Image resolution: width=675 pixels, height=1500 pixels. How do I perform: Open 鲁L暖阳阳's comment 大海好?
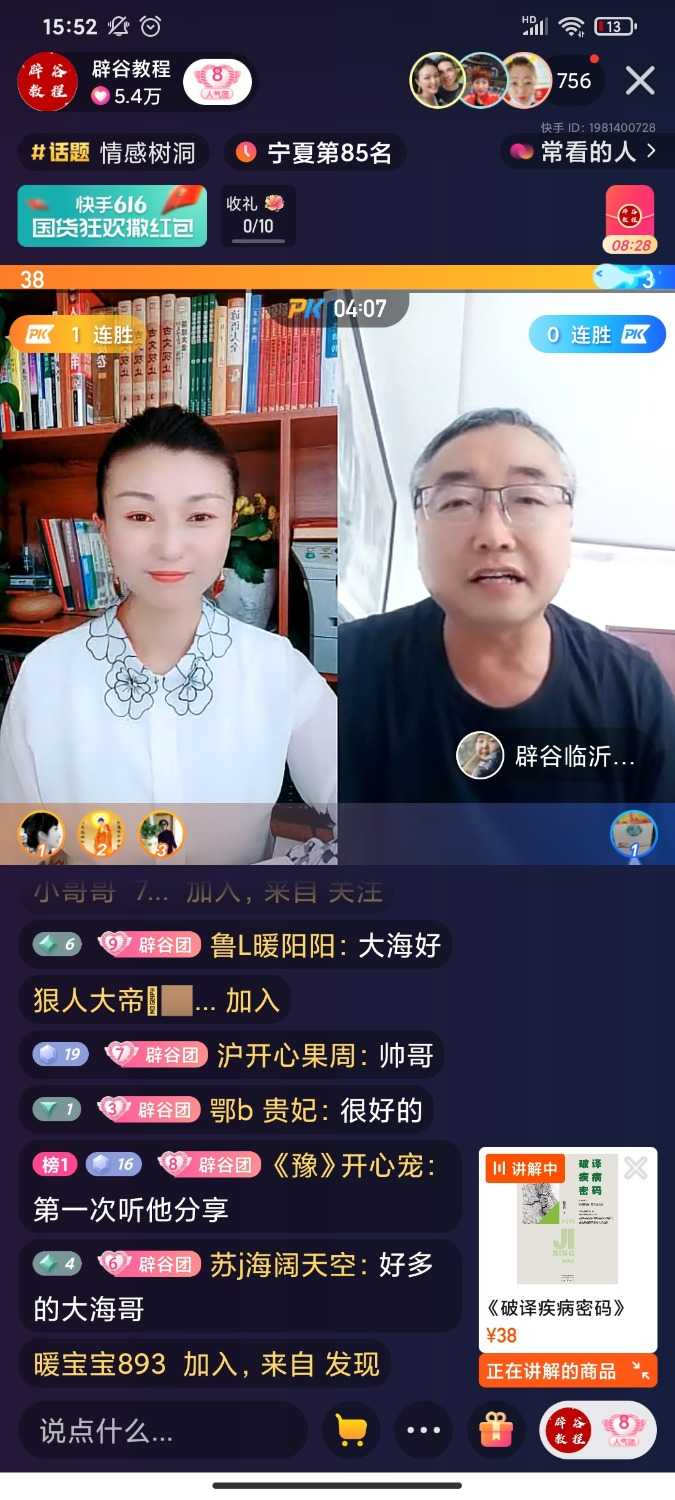325,945
